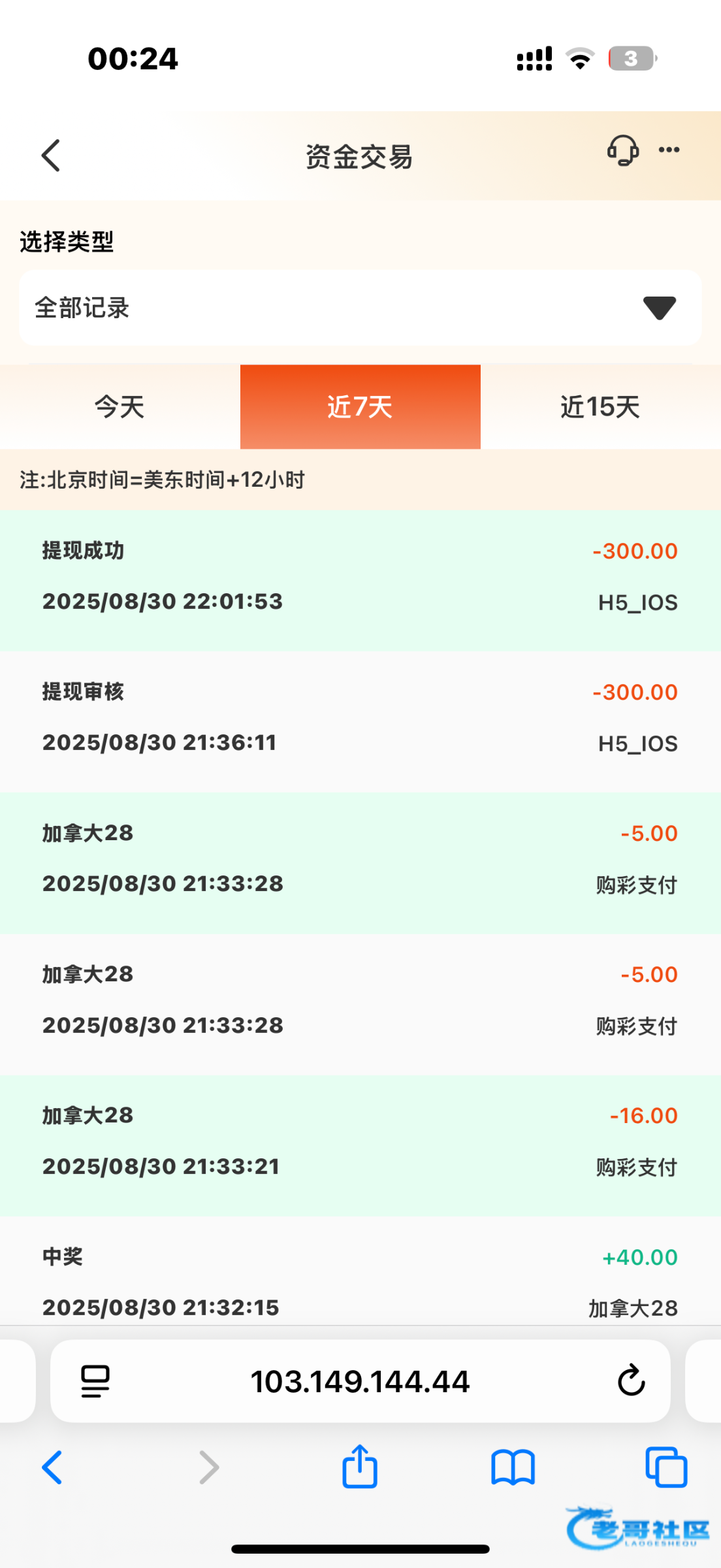The height and width of the screenshot is (1568, 721).
Task: Tap the 103.149.144.44 address bar
Action: [360, 1381]
